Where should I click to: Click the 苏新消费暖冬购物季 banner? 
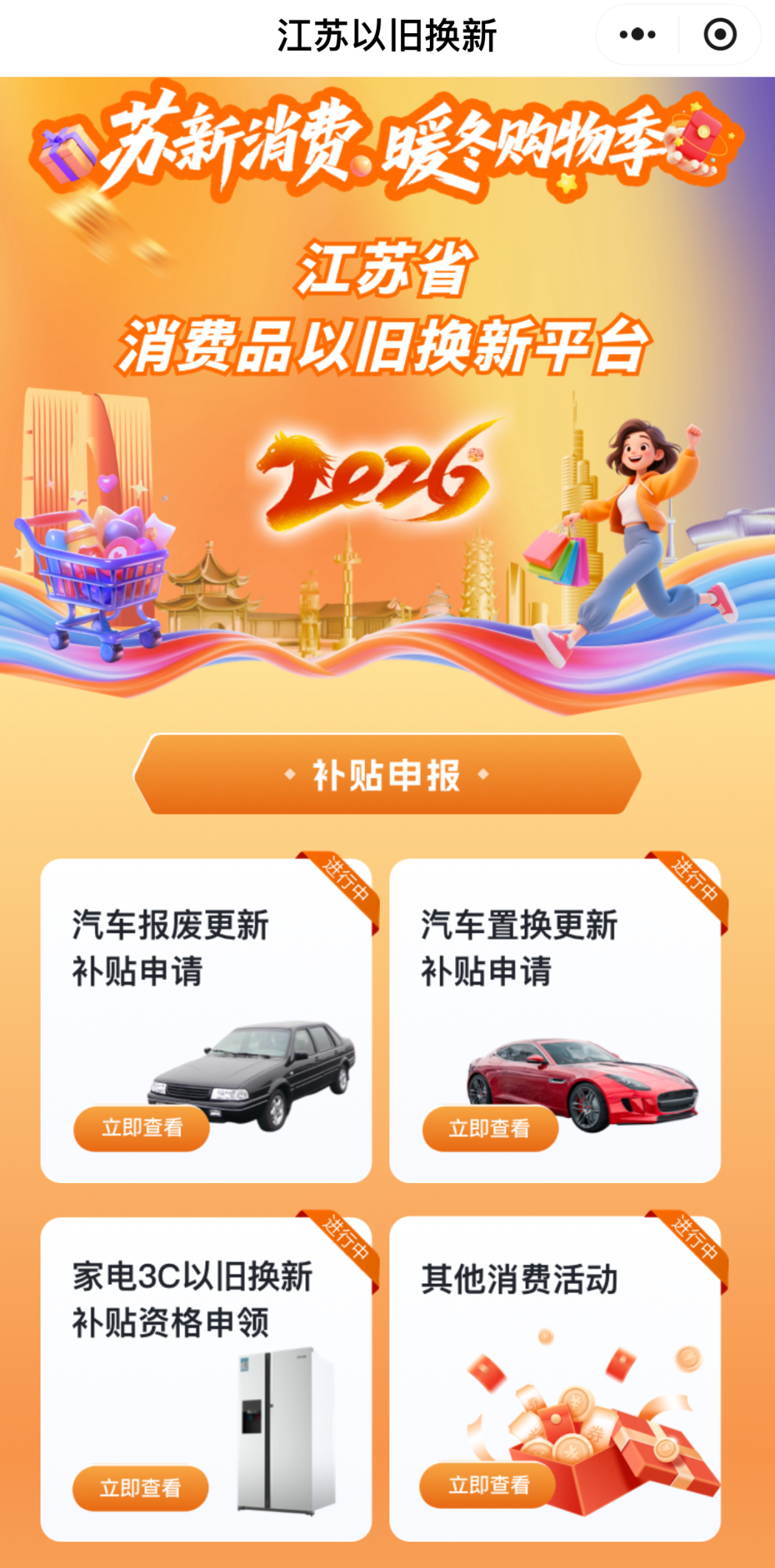click(x=387, y=148)
